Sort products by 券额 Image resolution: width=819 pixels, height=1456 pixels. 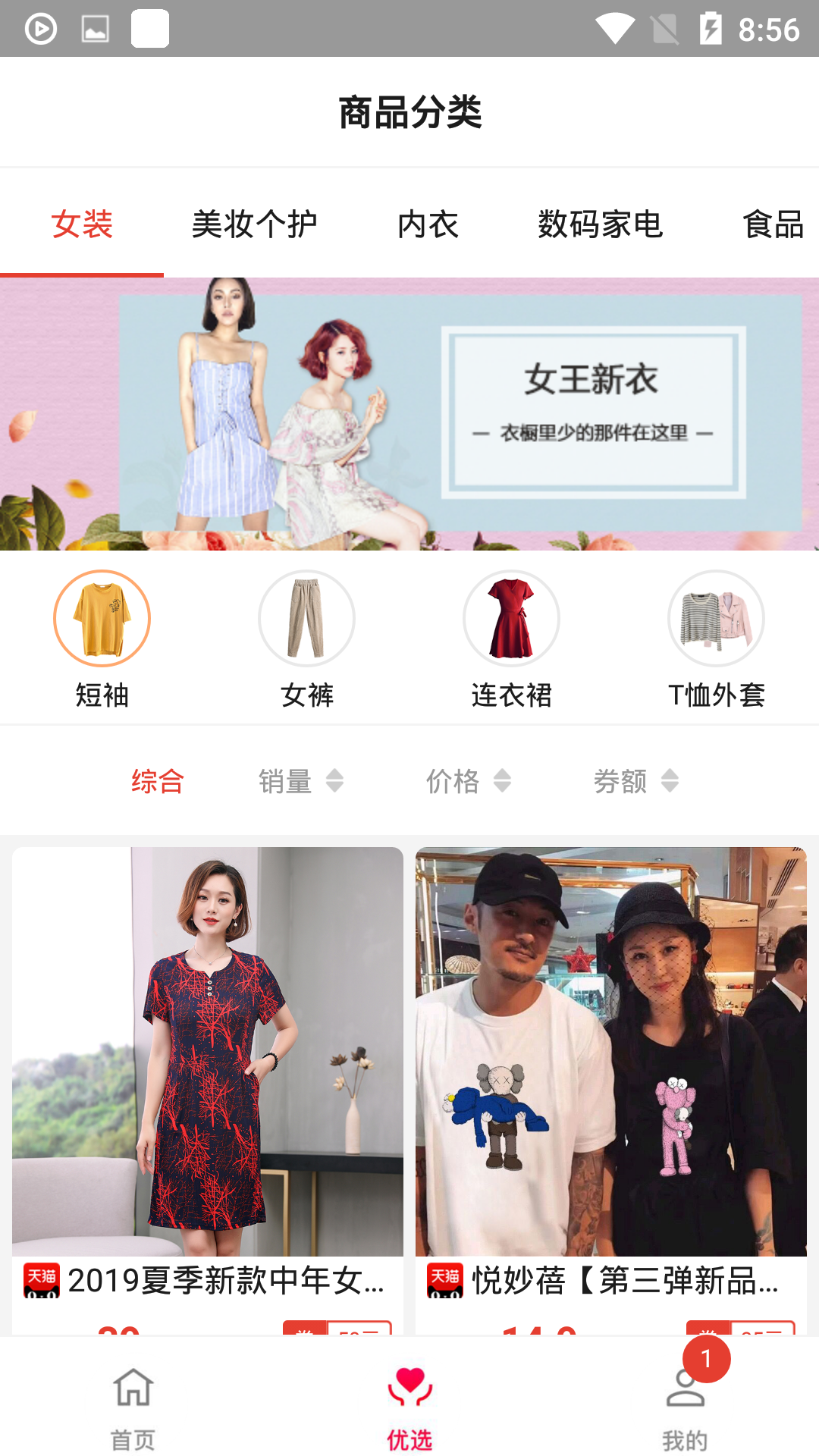pyautogui.click(x=635, y=781)
